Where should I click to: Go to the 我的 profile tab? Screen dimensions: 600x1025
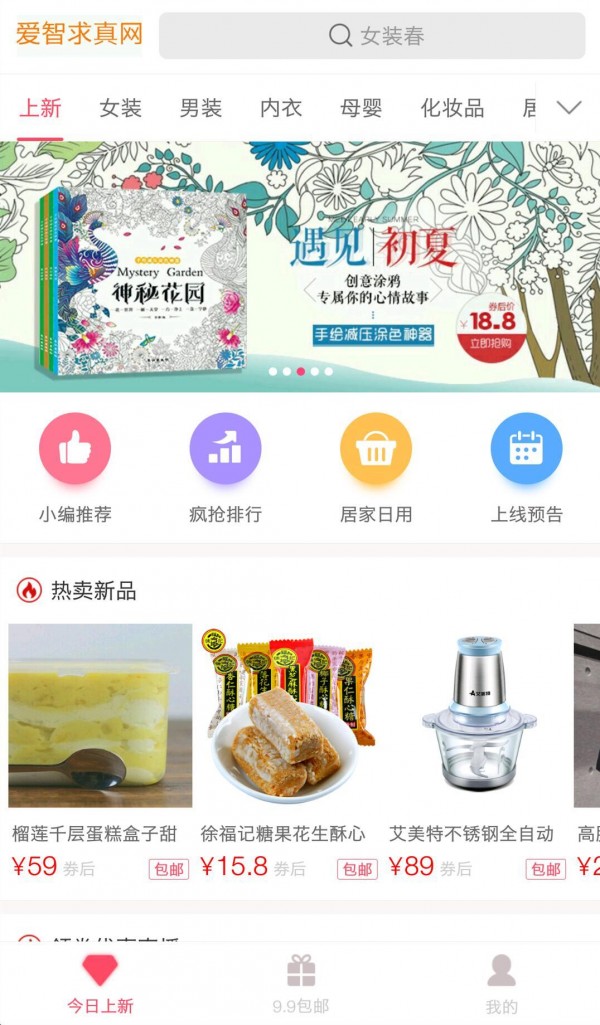click(501, 984)
